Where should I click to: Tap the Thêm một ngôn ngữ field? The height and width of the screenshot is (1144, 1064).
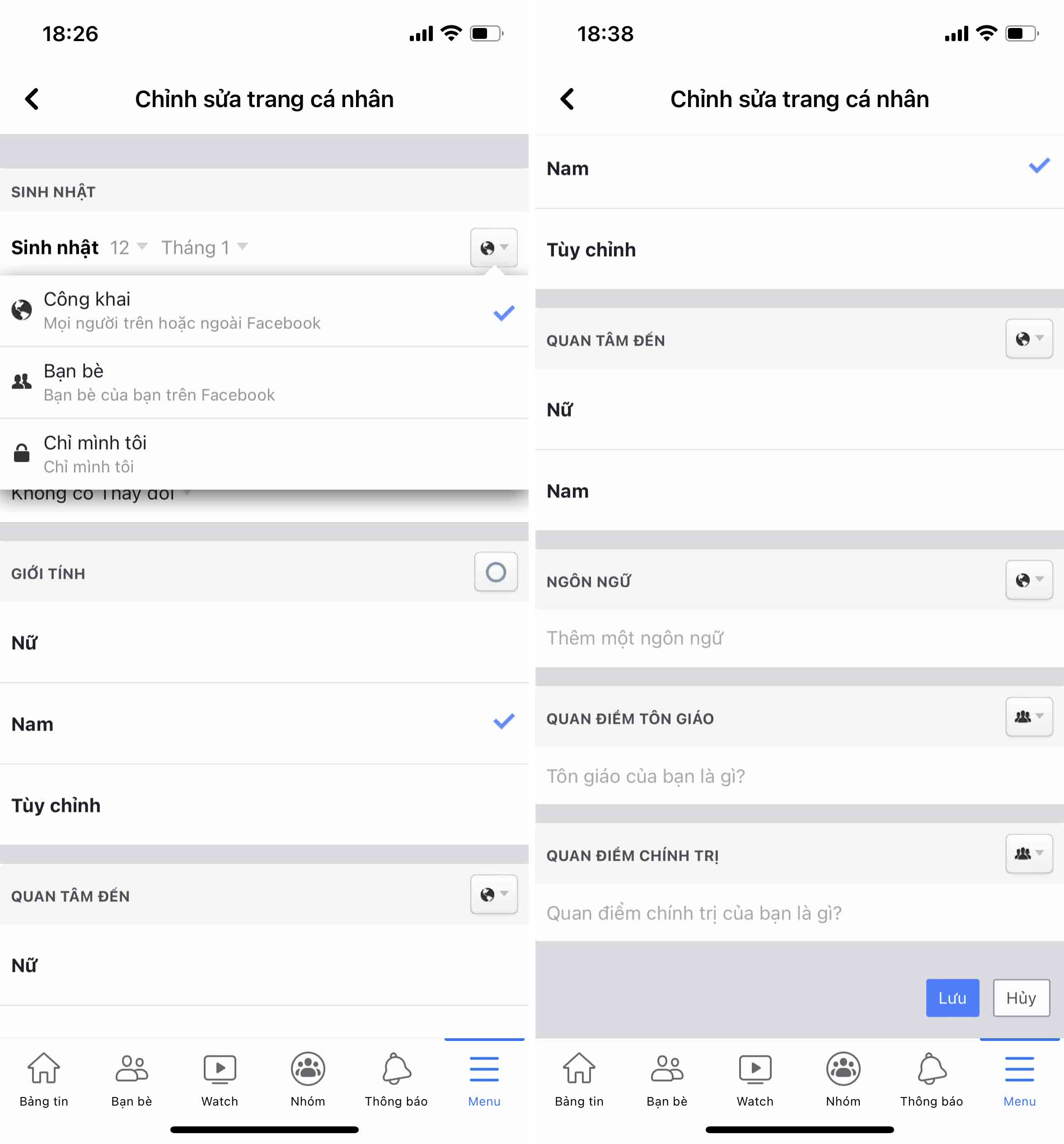(x=799, y=638)
